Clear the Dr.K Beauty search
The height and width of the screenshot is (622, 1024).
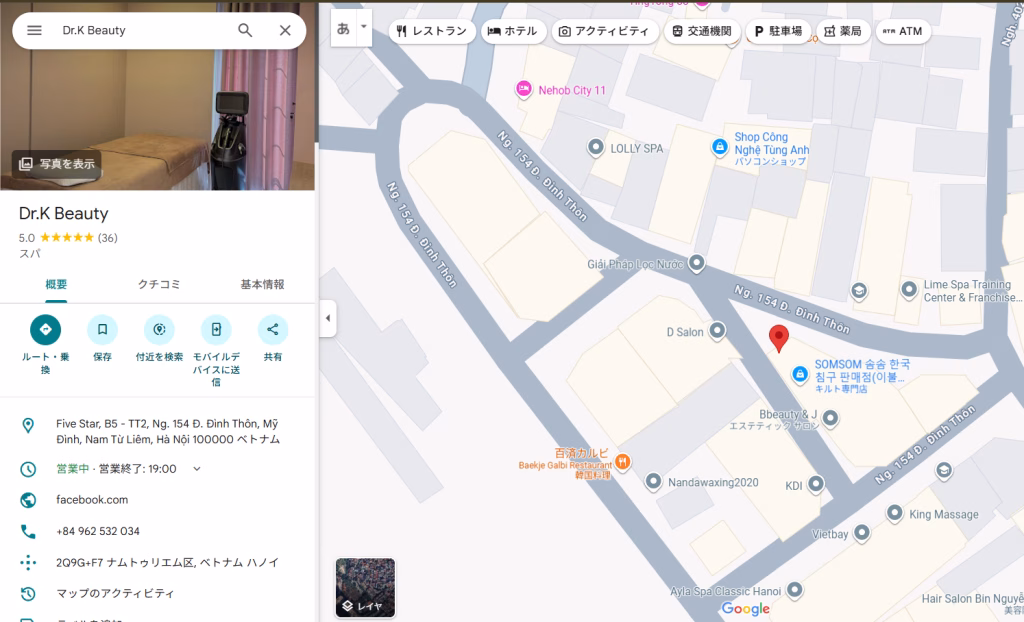tap(285, 30)
